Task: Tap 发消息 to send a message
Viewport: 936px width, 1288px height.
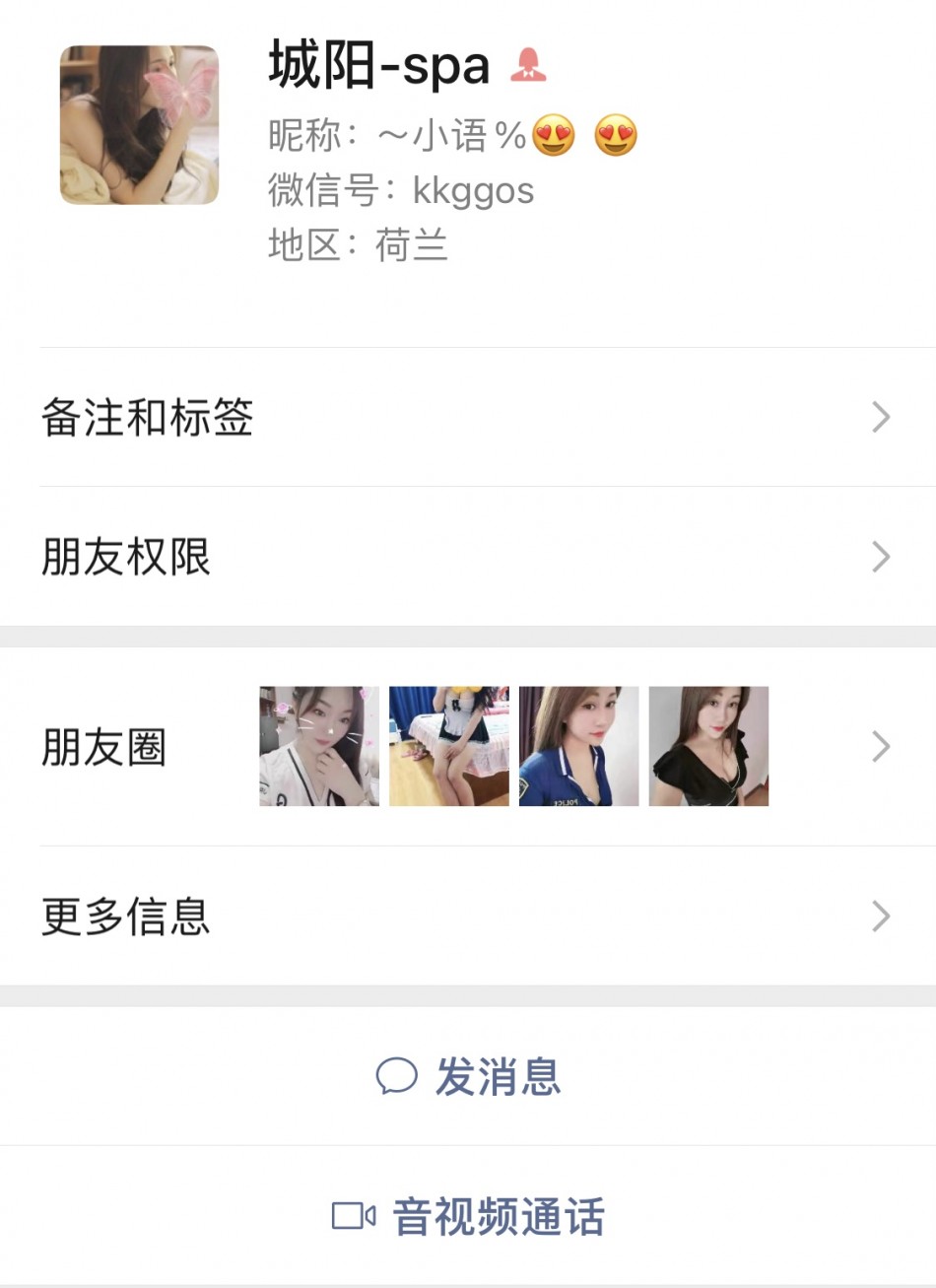Action: [x=469, y=1076]
